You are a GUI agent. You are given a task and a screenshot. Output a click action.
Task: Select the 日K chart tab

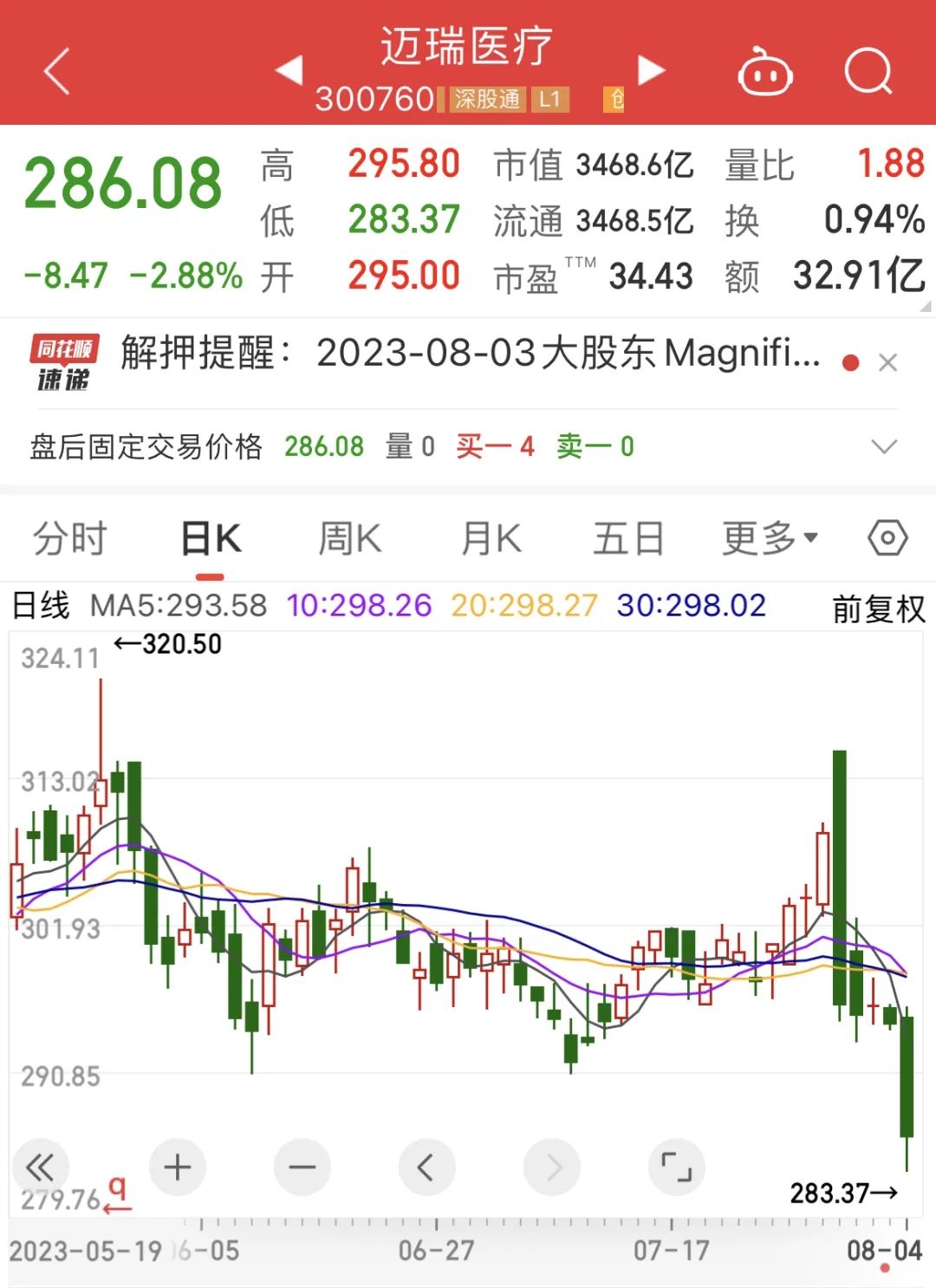(211, 539)
